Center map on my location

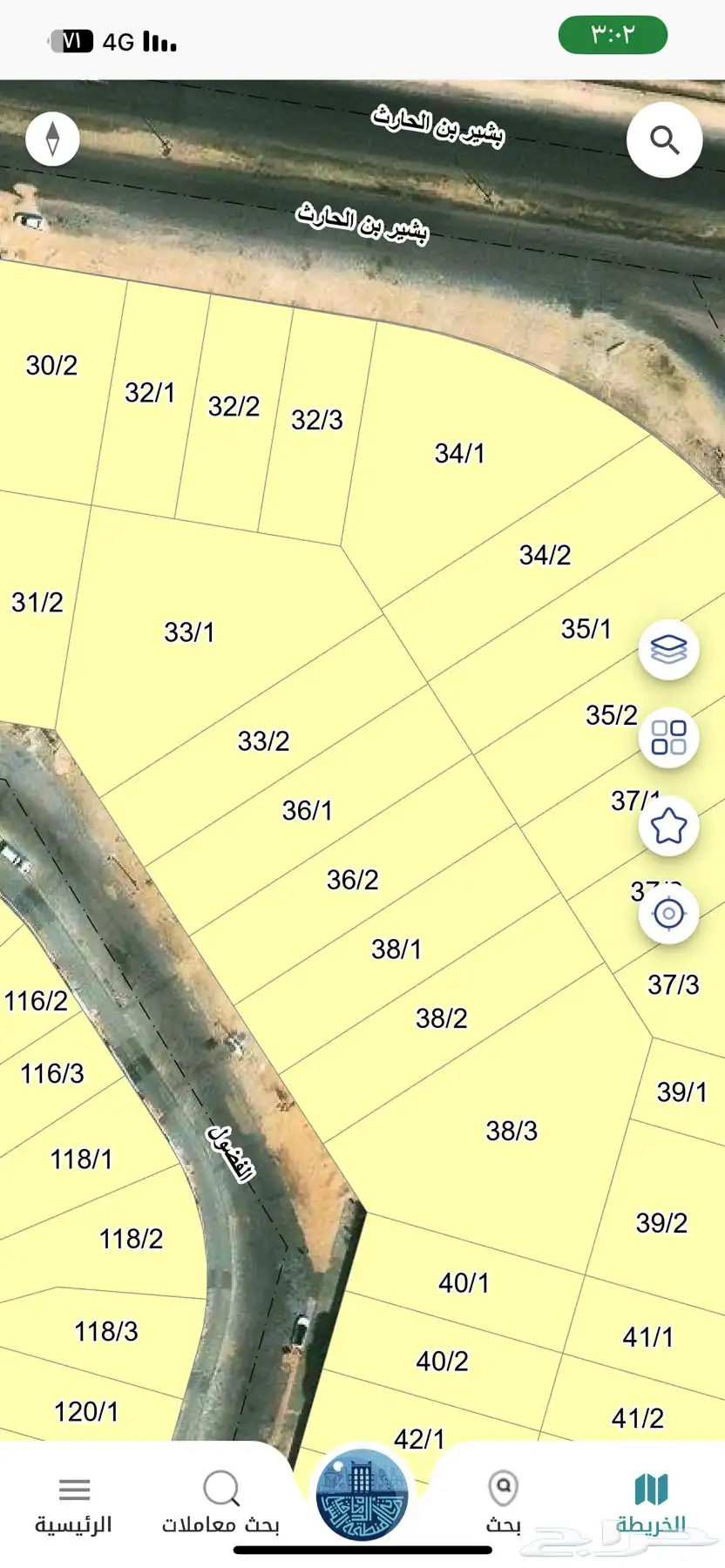coord(668,914)
